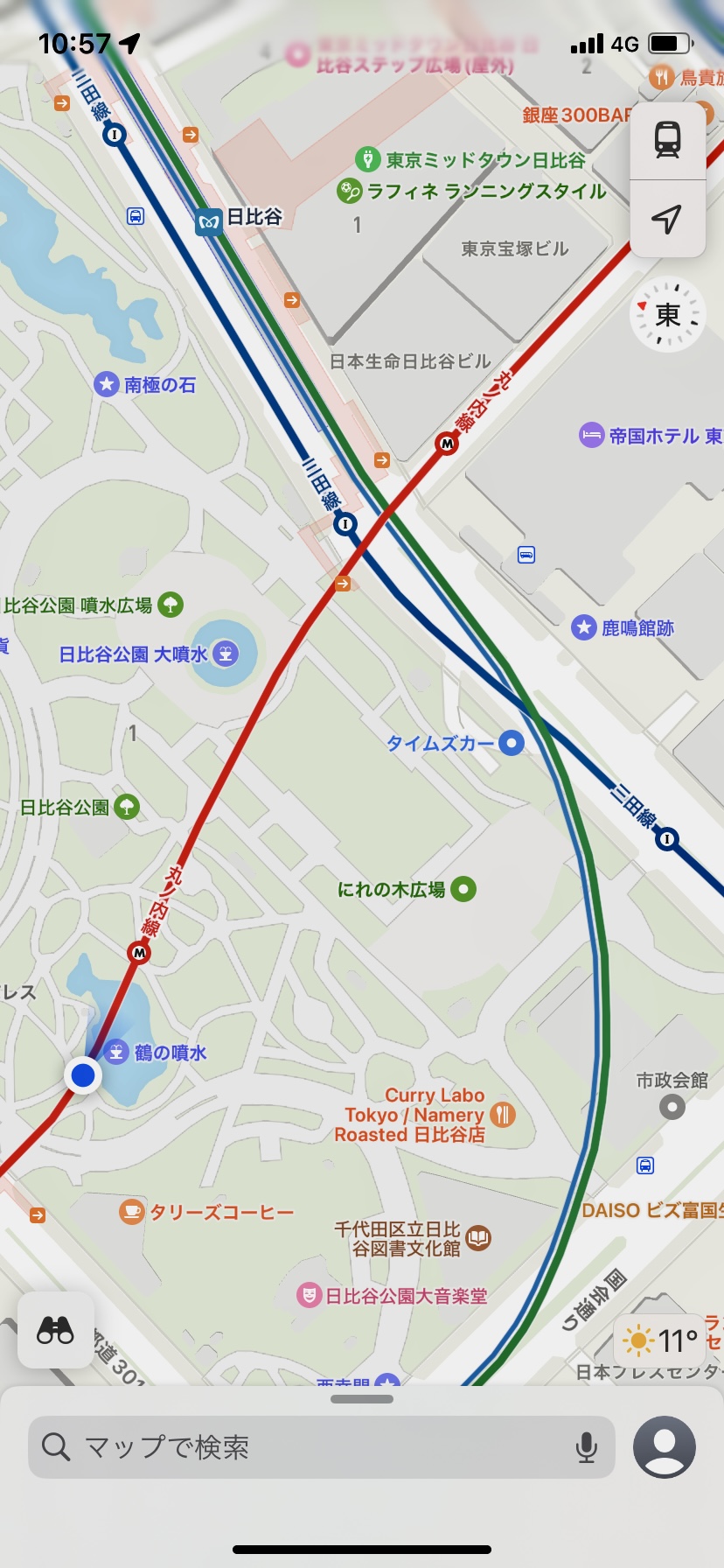
Task: Select the タイムズカー car share pin
Action: click(512, 743)
